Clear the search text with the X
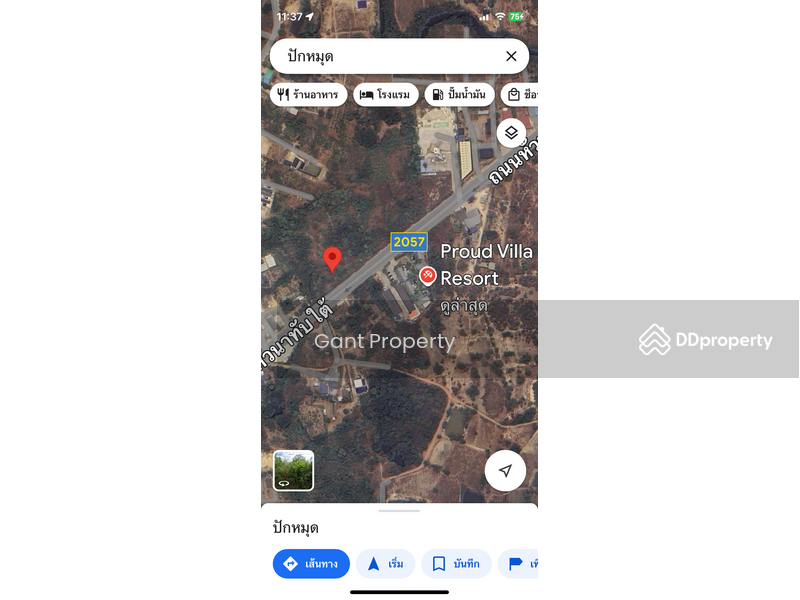The image size is (800, 600). 511,56
